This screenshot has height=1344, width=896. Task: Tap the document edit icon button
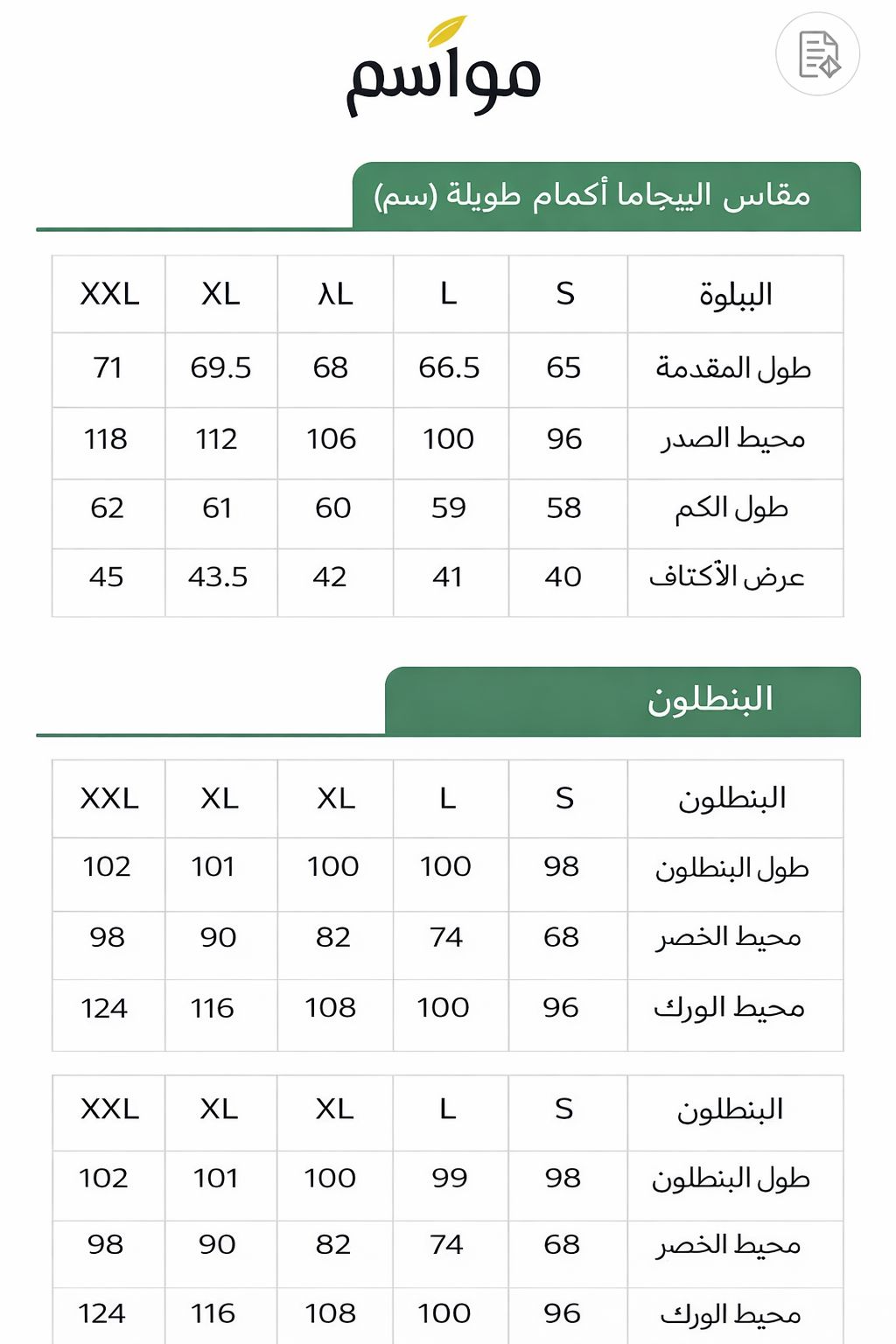coord(818,54)
